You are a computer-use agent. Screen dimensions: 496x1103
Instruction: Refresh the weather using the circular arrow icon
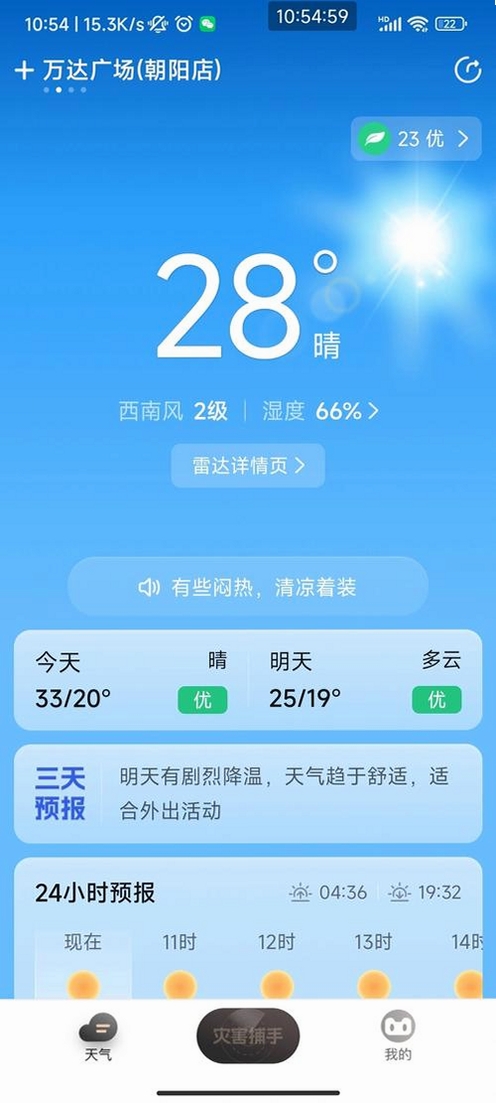[x=468, y=70]
